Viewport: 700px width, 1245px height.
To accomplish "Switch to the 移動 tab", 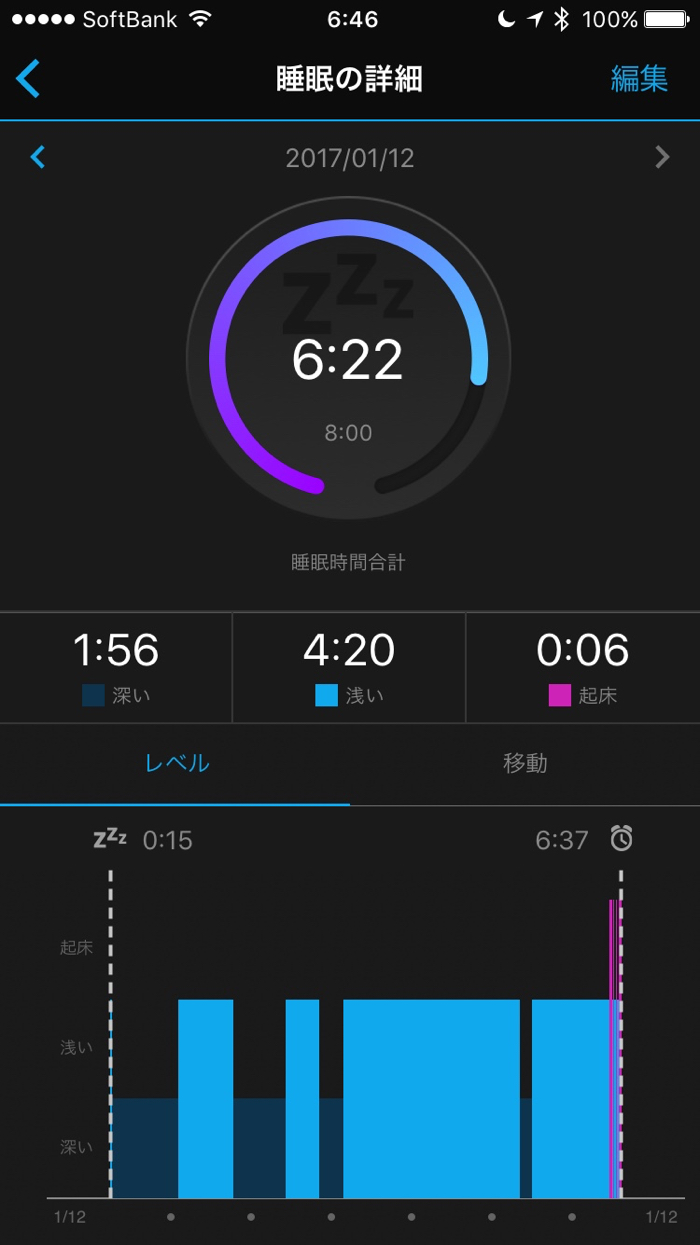I will 525,763.
